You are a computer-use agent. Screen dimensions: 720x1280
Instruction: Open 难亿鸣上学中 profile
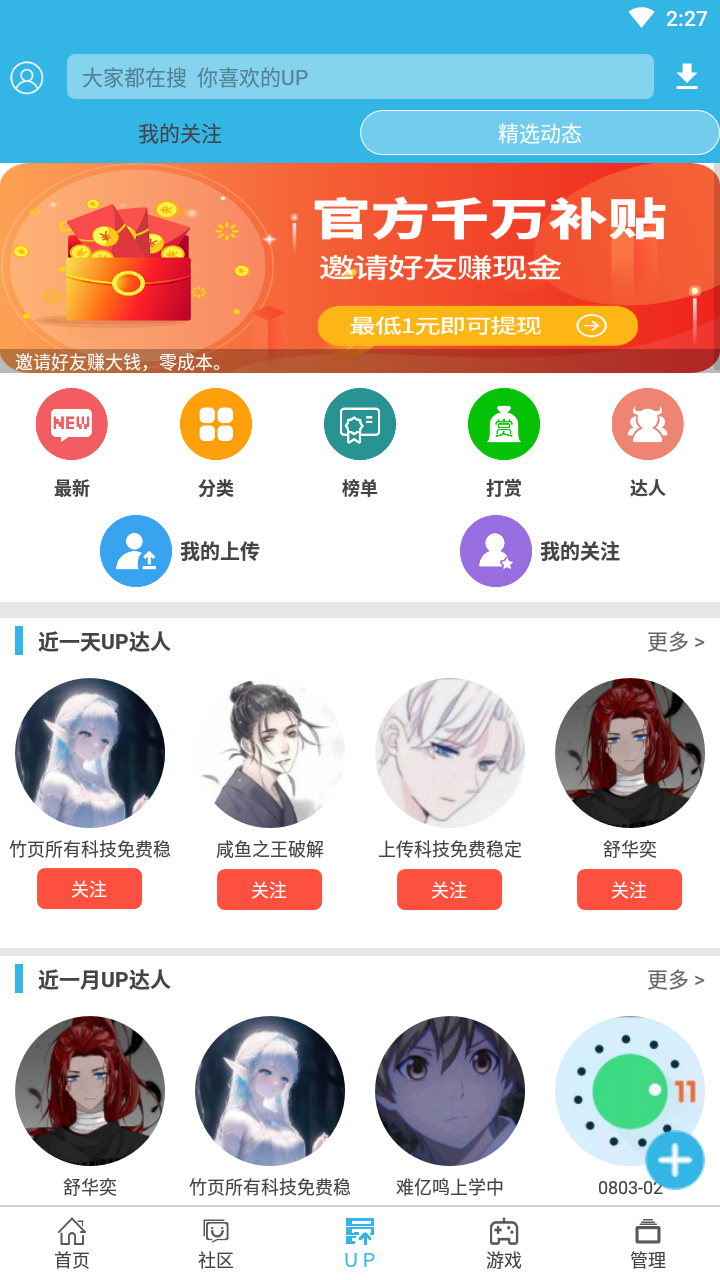pos(450,1106)
